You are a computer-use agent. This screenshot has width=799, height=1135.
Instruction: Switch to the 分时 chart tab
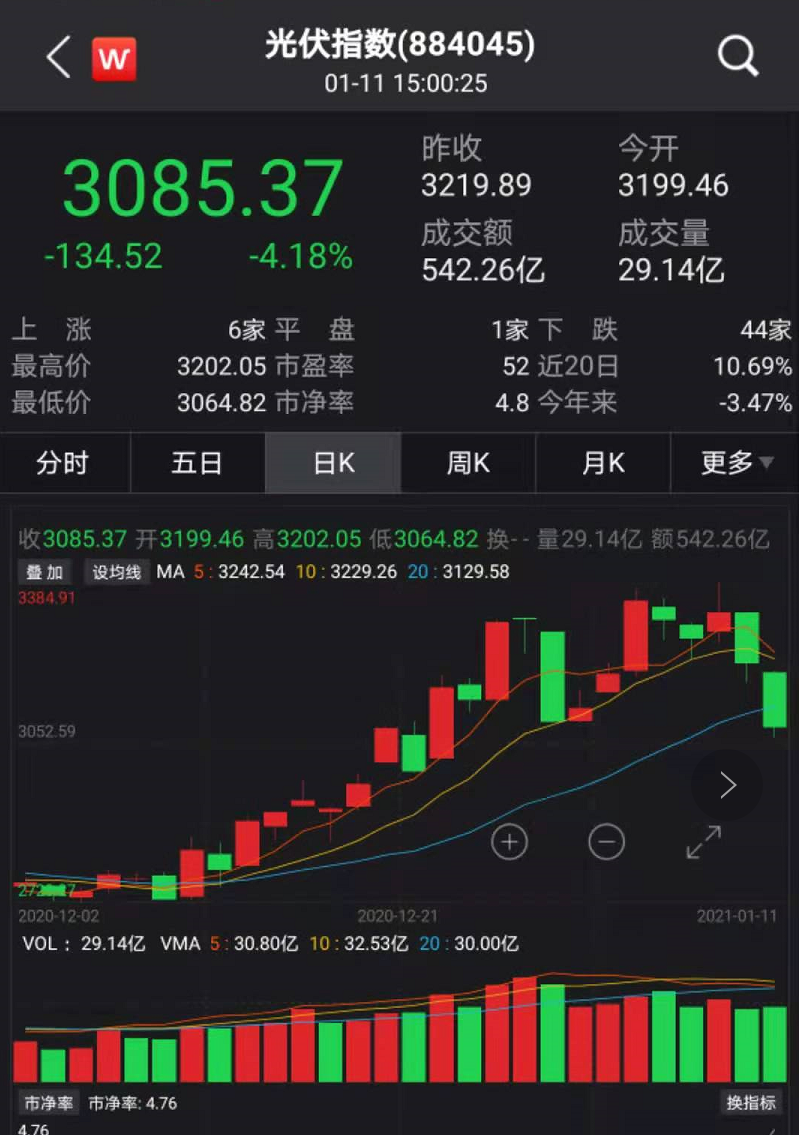click(62, 463)
